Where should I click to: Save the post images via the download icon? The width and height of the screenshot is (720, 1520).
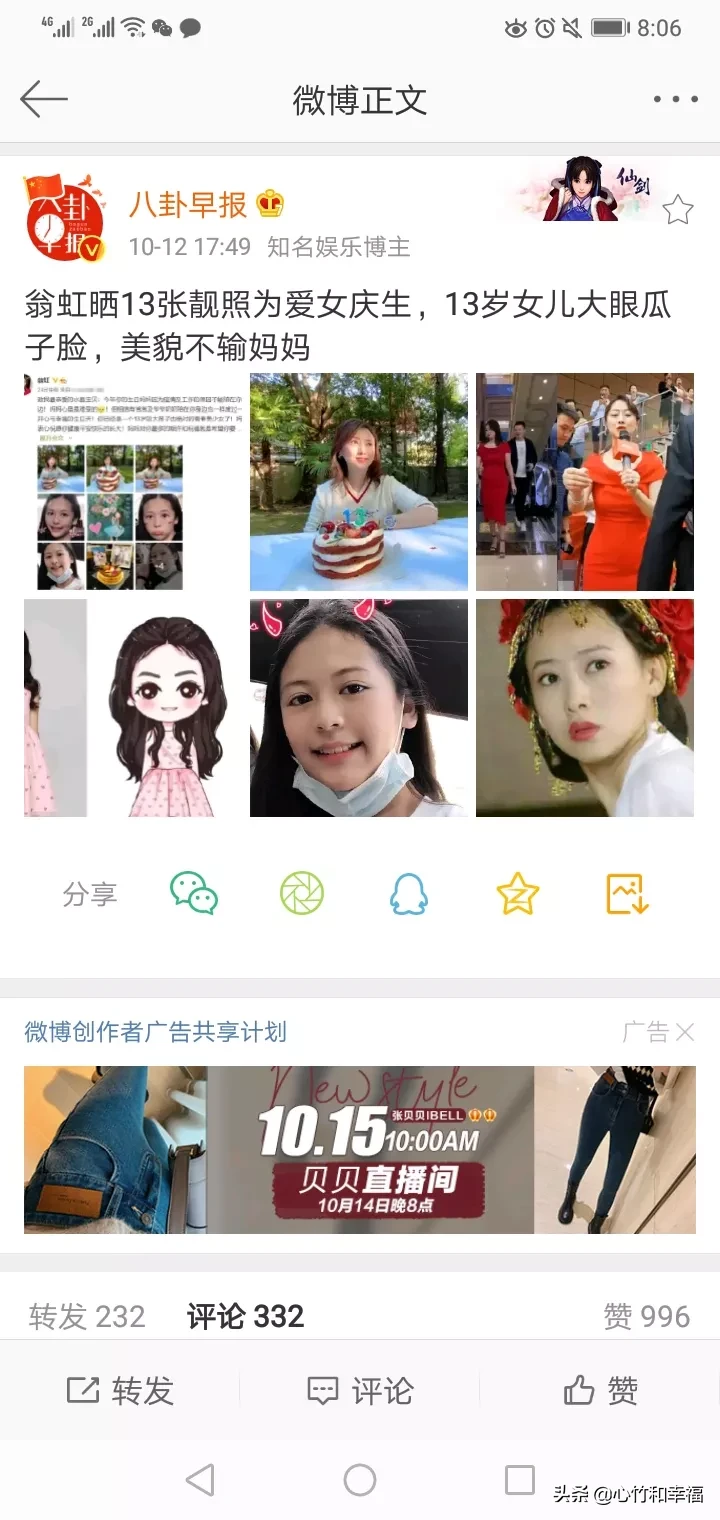628,893
